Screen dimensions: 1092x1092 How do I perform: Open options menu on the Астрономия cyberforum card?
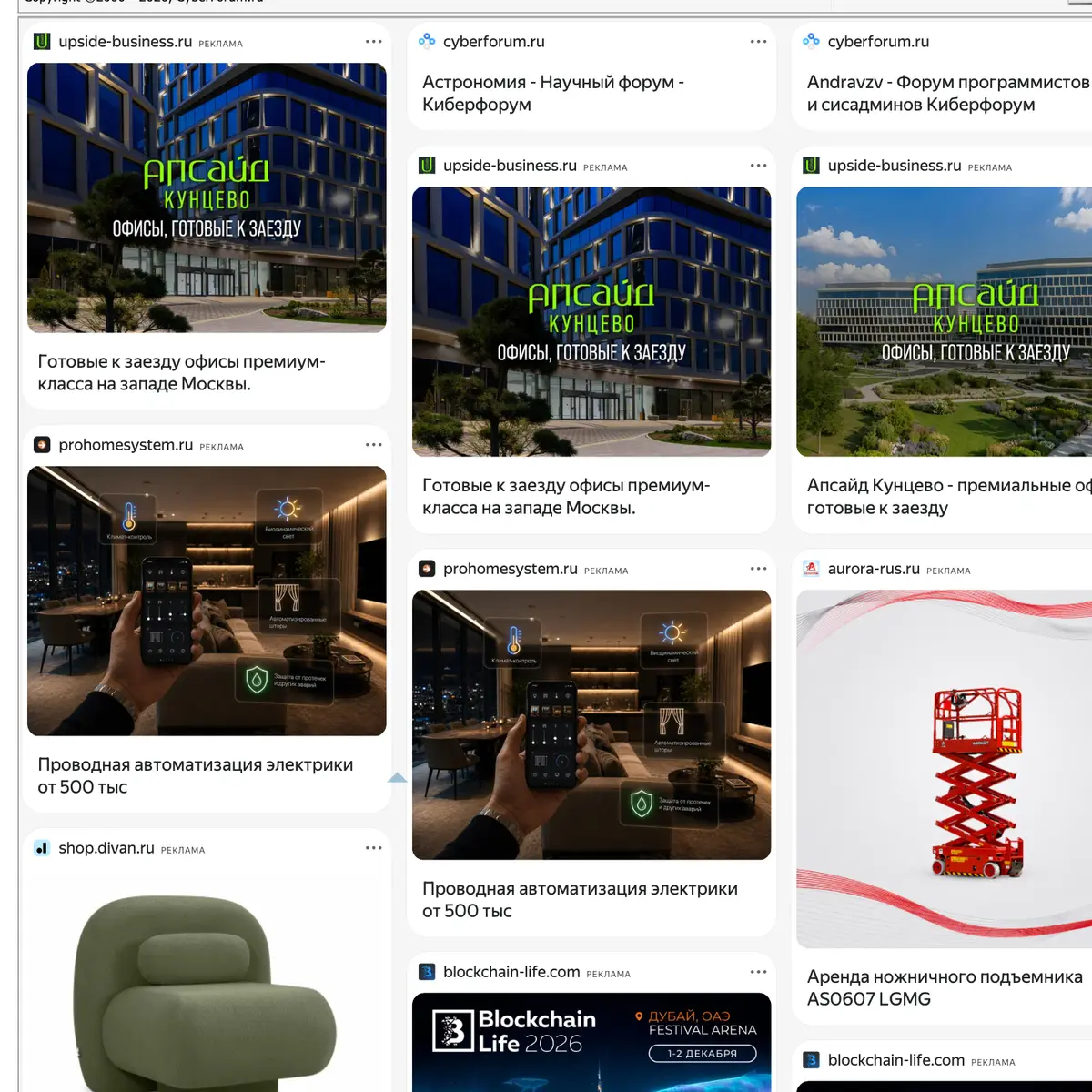point(758,42)
